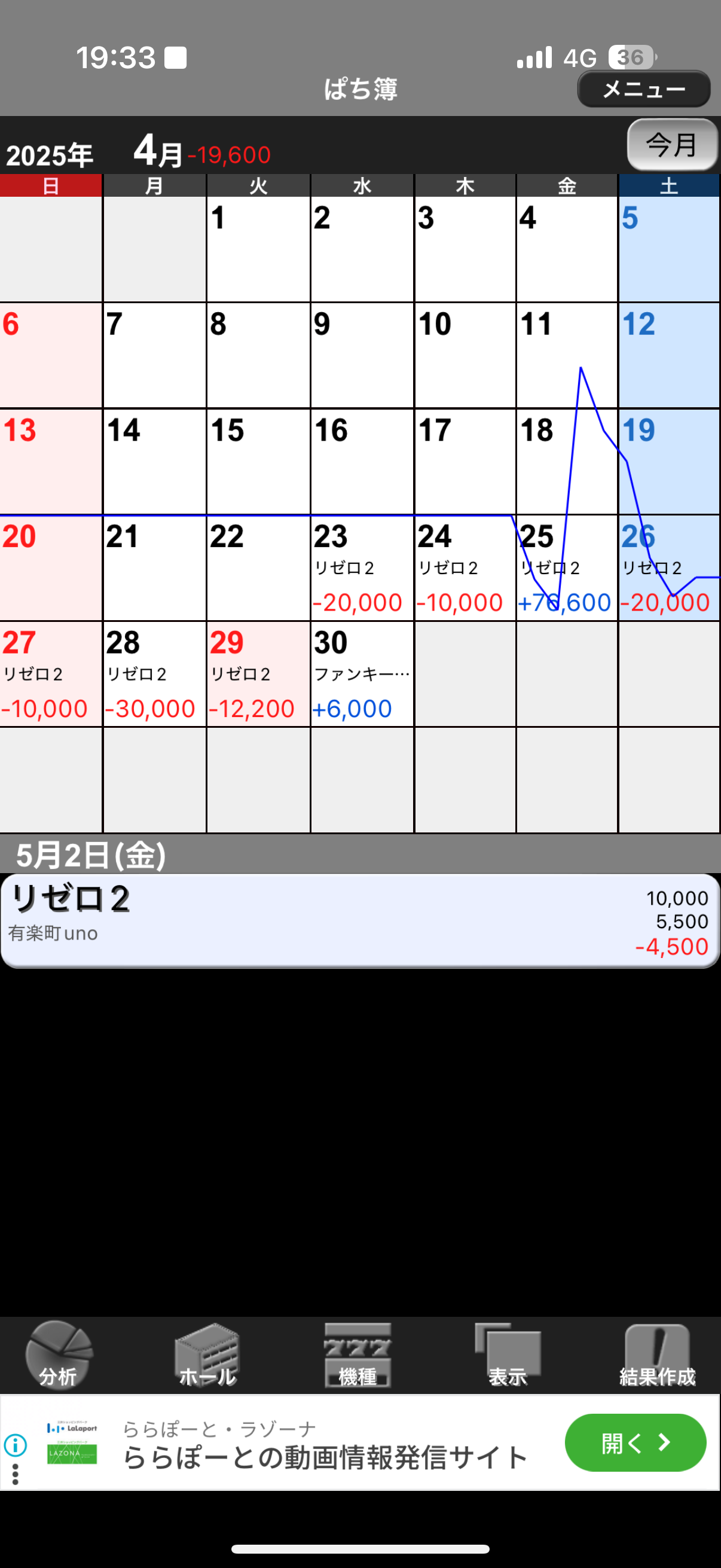Select April 27 showing -10,000

50,674
